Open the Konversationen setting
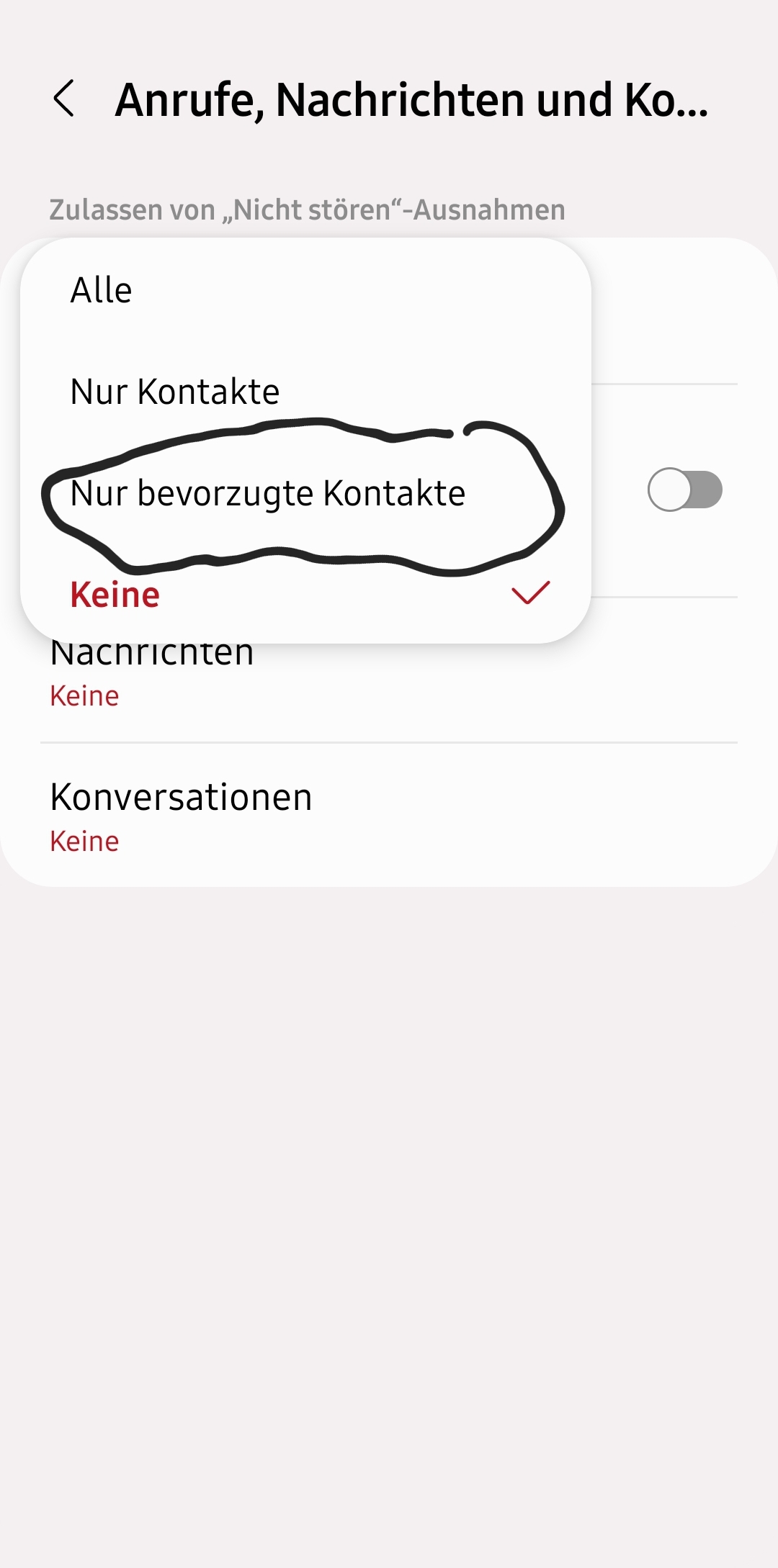This screenshot has width=778, height=1568. tap(182, 815)
